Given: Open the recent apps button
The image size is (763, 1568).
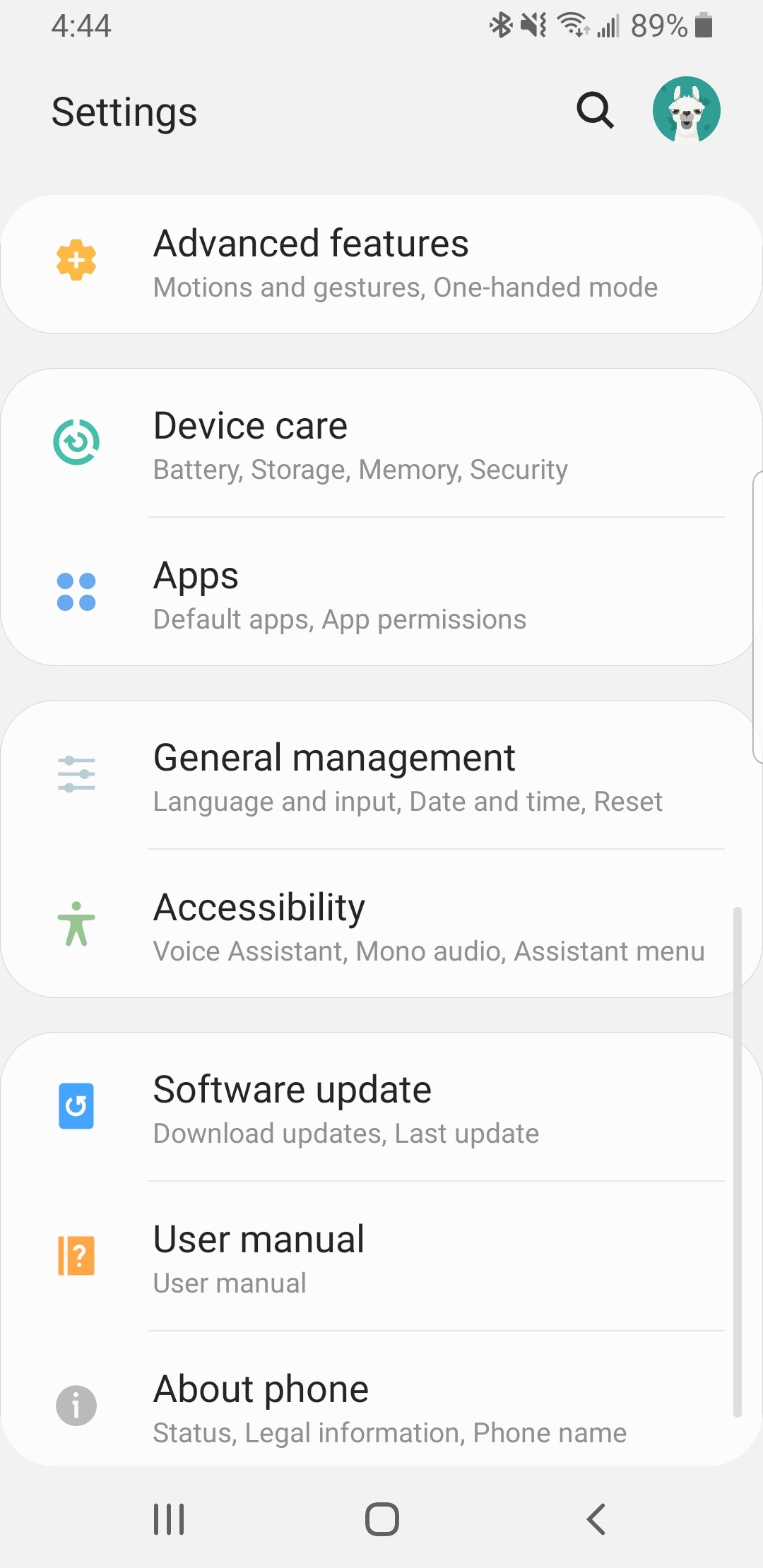Looking at the screenshot, I should [x=169, y=1519].
